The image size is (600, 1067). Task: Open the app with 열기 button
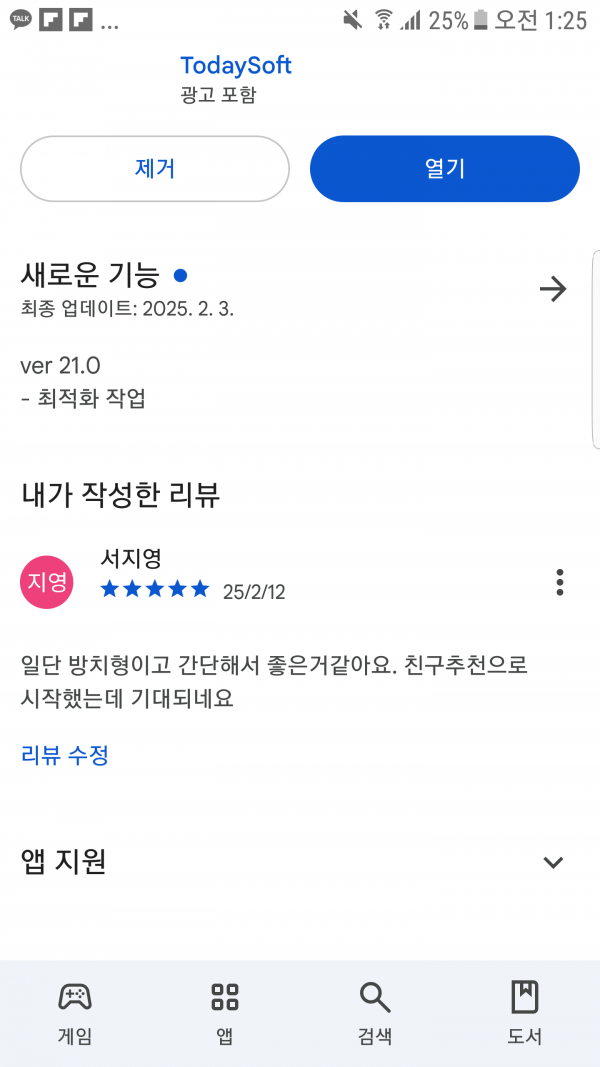[x=445, y=169]
